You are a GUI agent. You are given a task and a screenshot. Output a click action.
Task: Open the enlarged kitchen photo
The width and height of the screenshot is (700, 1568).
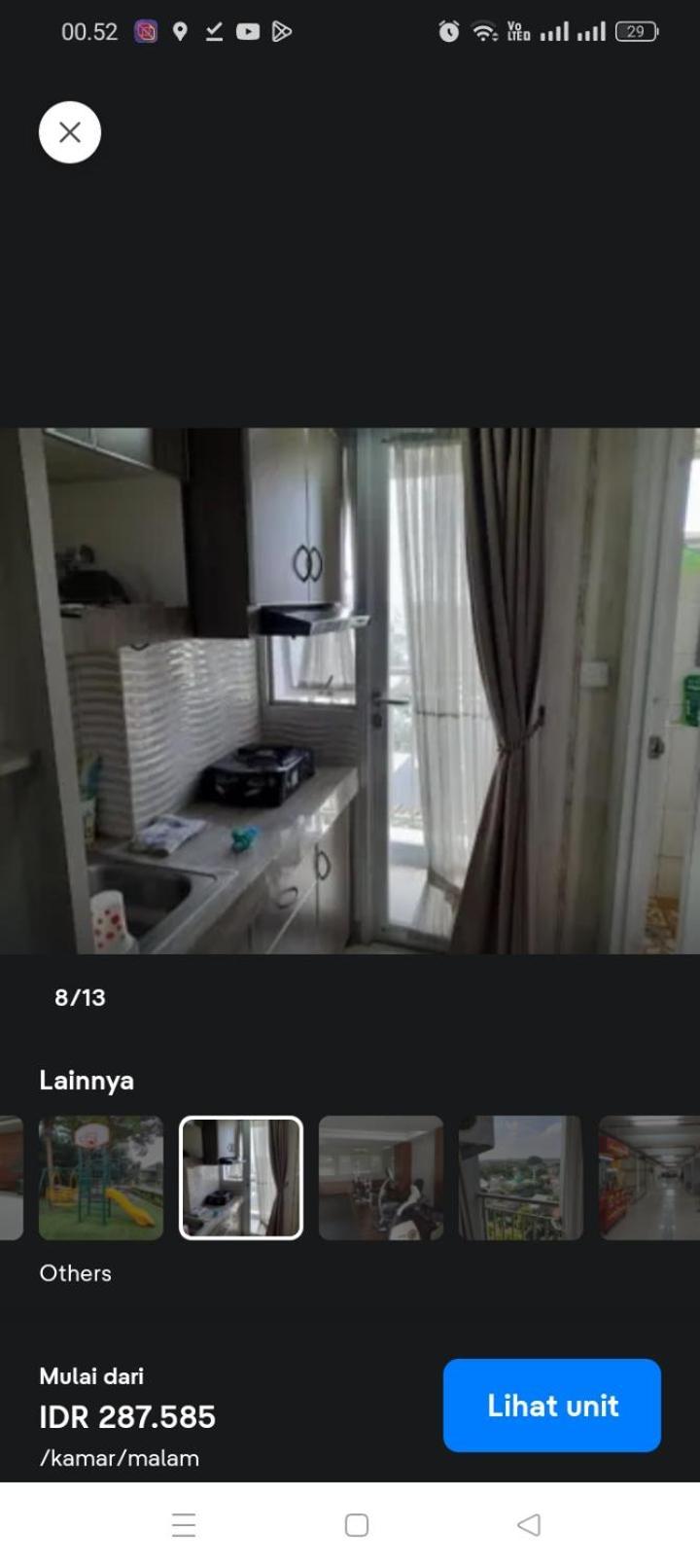[x=350, y=691]
